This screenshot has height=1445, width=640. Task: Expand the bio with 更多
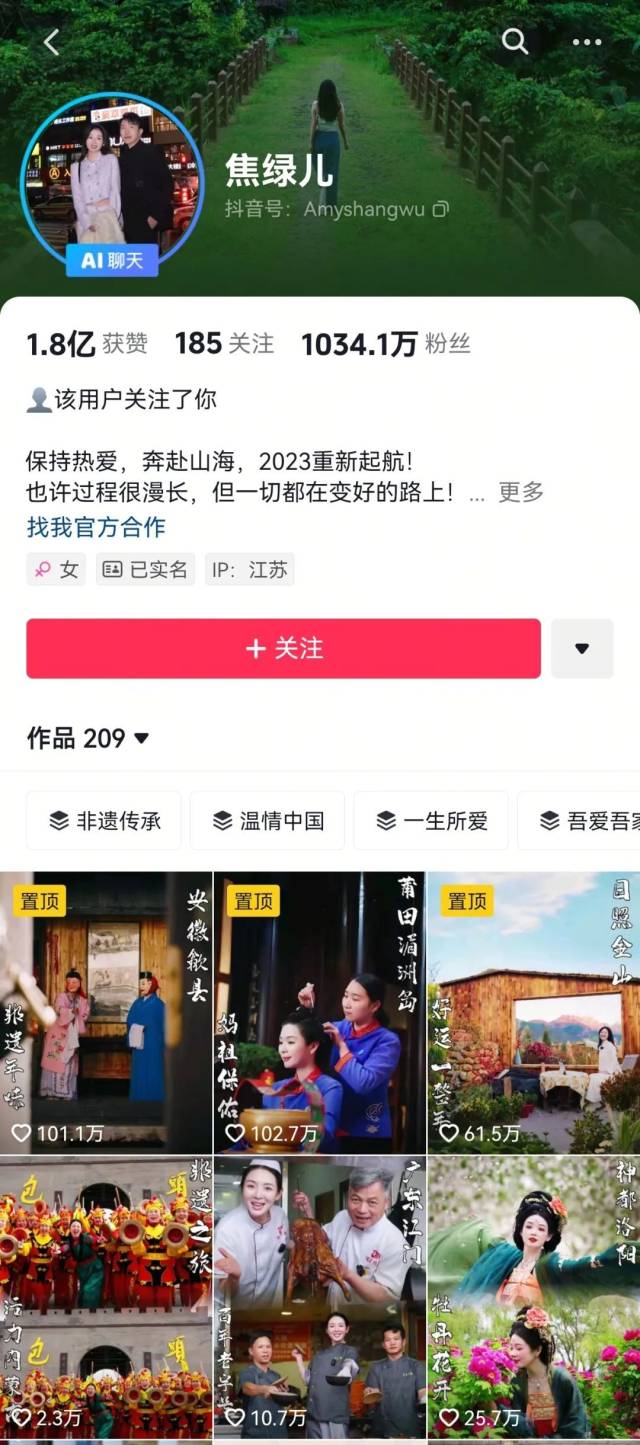tap(521, 492)
